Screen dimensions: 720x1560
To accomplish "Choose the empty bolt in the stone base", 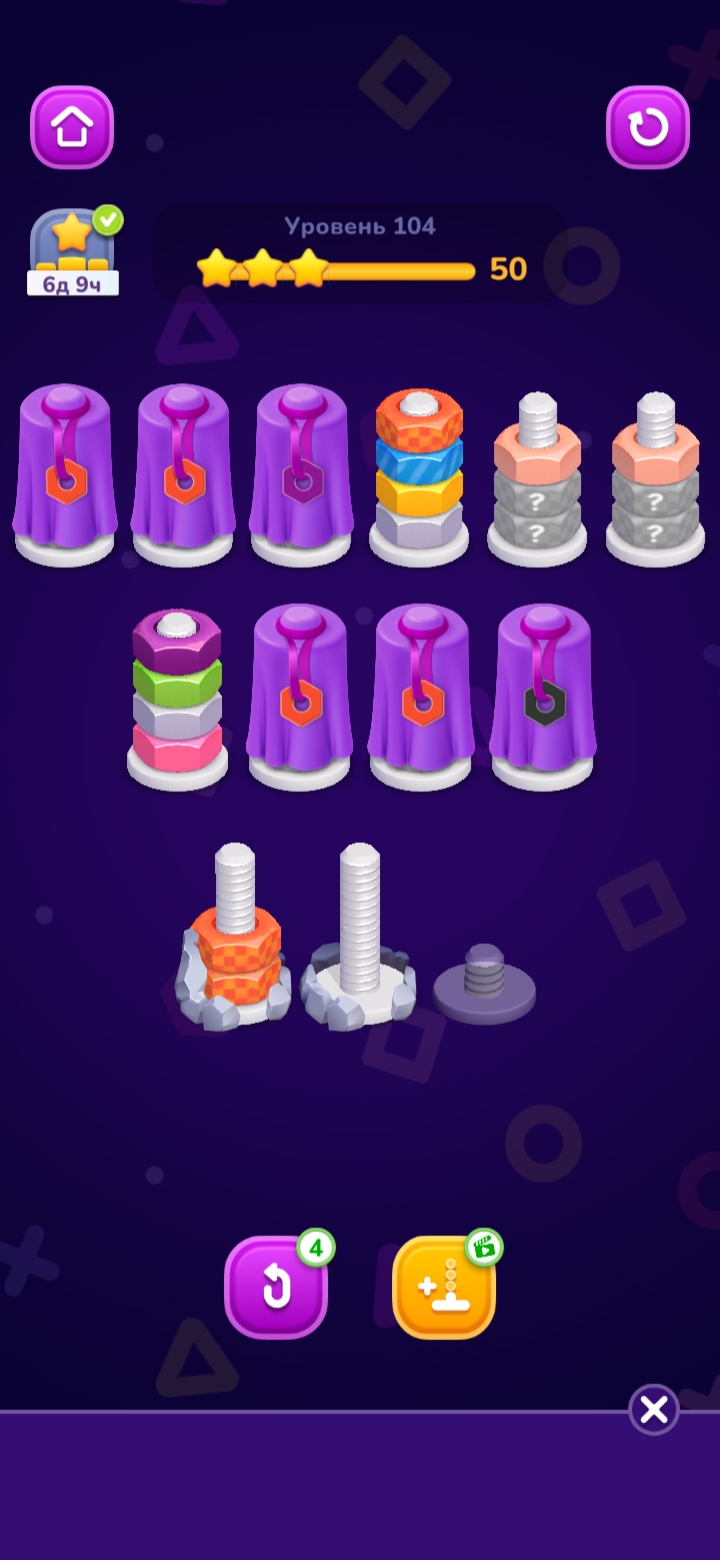I will pyautogui.click(x=359, y=940).
